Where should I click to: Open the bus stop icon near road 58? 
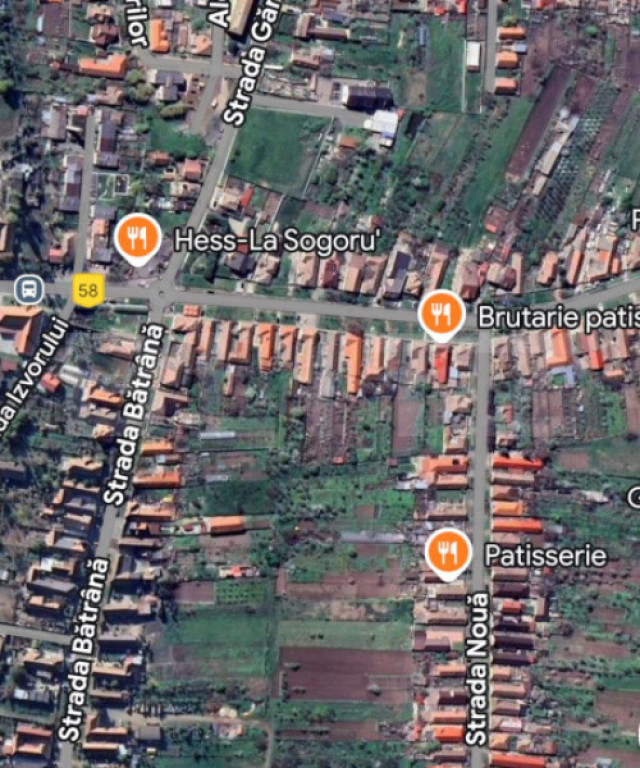[29, 290]
